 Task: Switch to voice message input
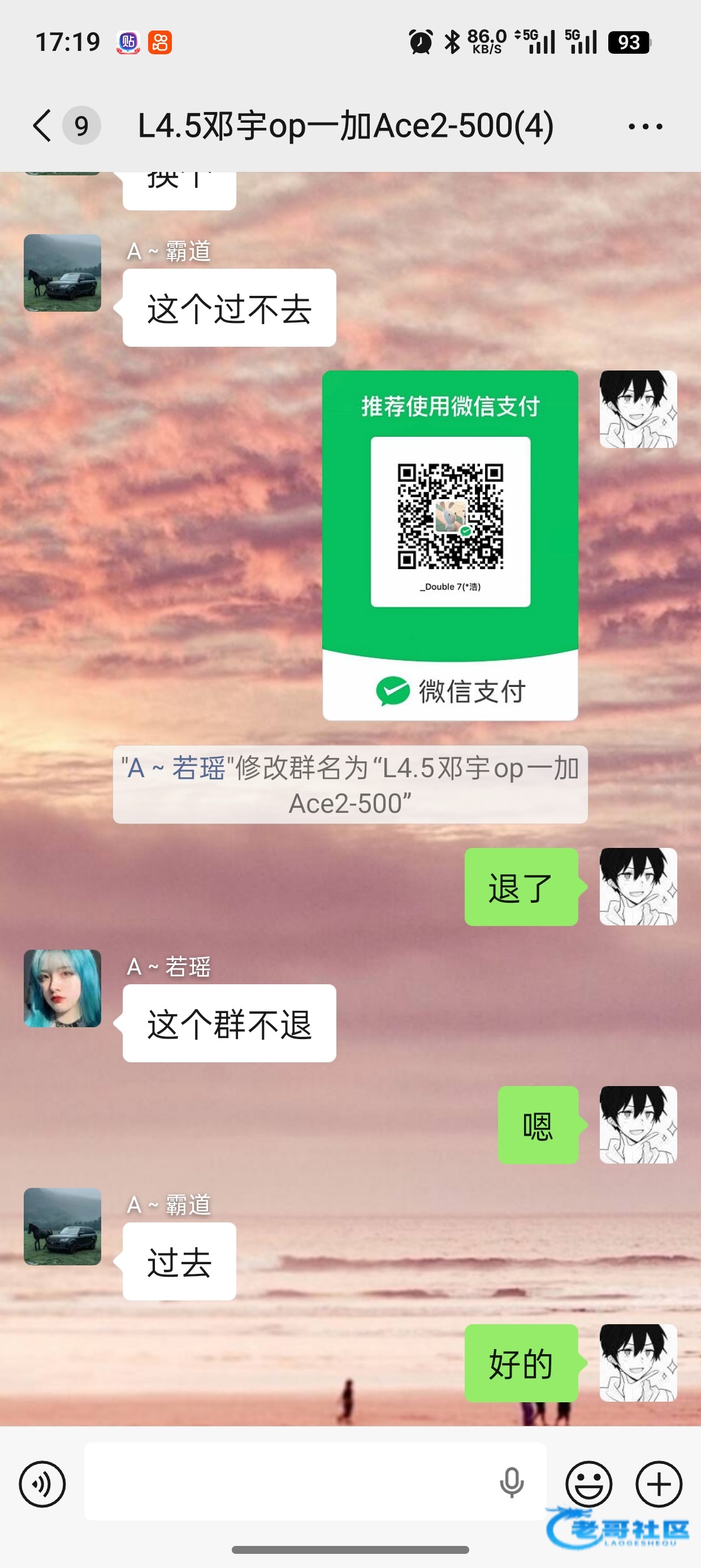click(x=42, y=1483)
